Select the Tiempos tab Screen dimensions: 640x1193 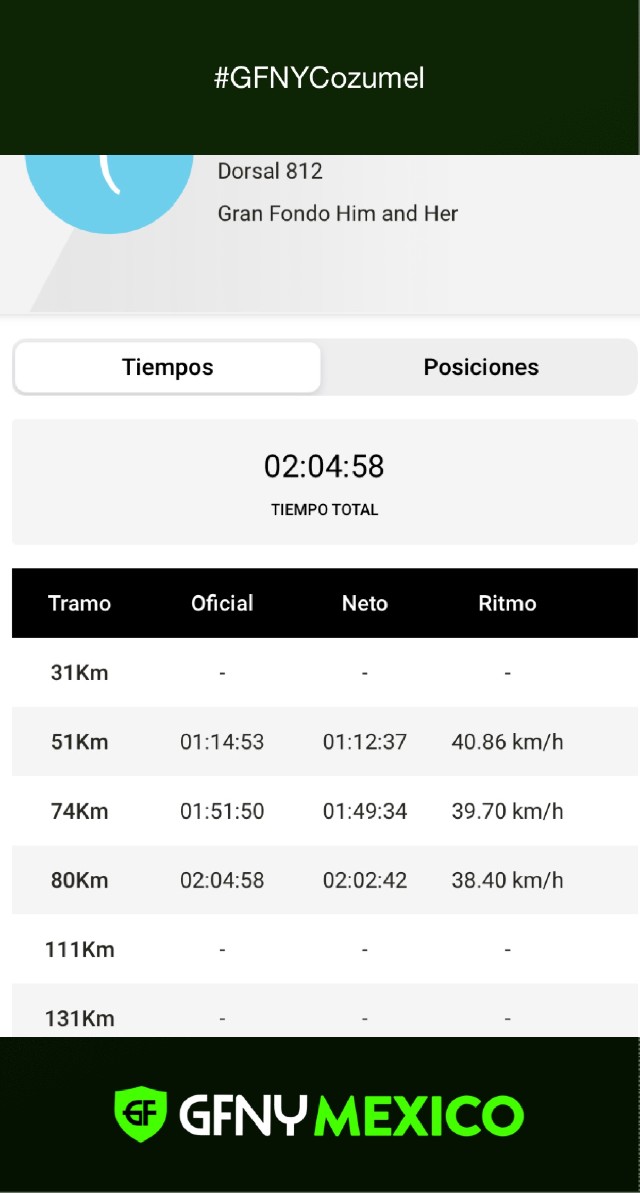click(x=167, y=367)
